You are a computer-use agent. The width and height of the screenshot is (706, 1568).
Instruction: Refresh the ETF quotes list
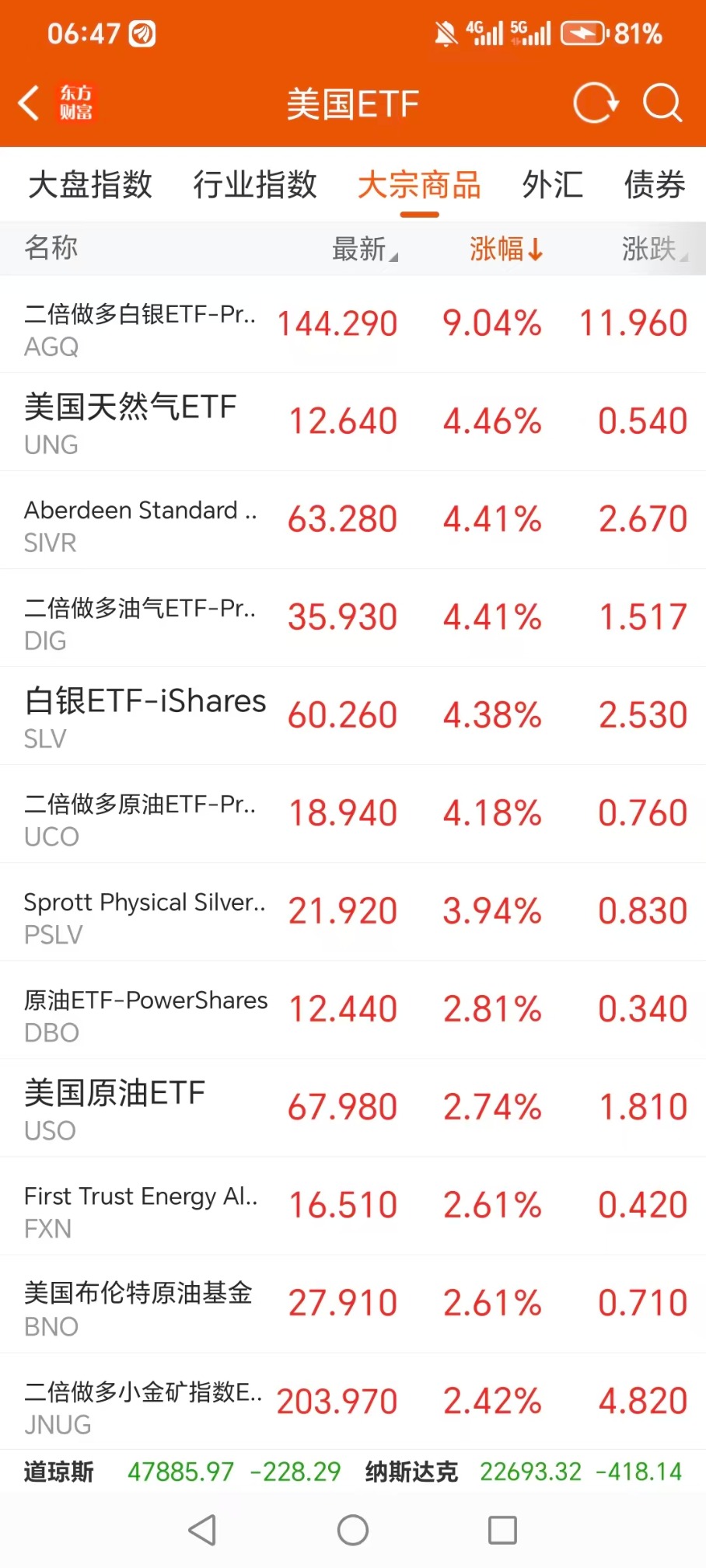click(x=595, y=103)
